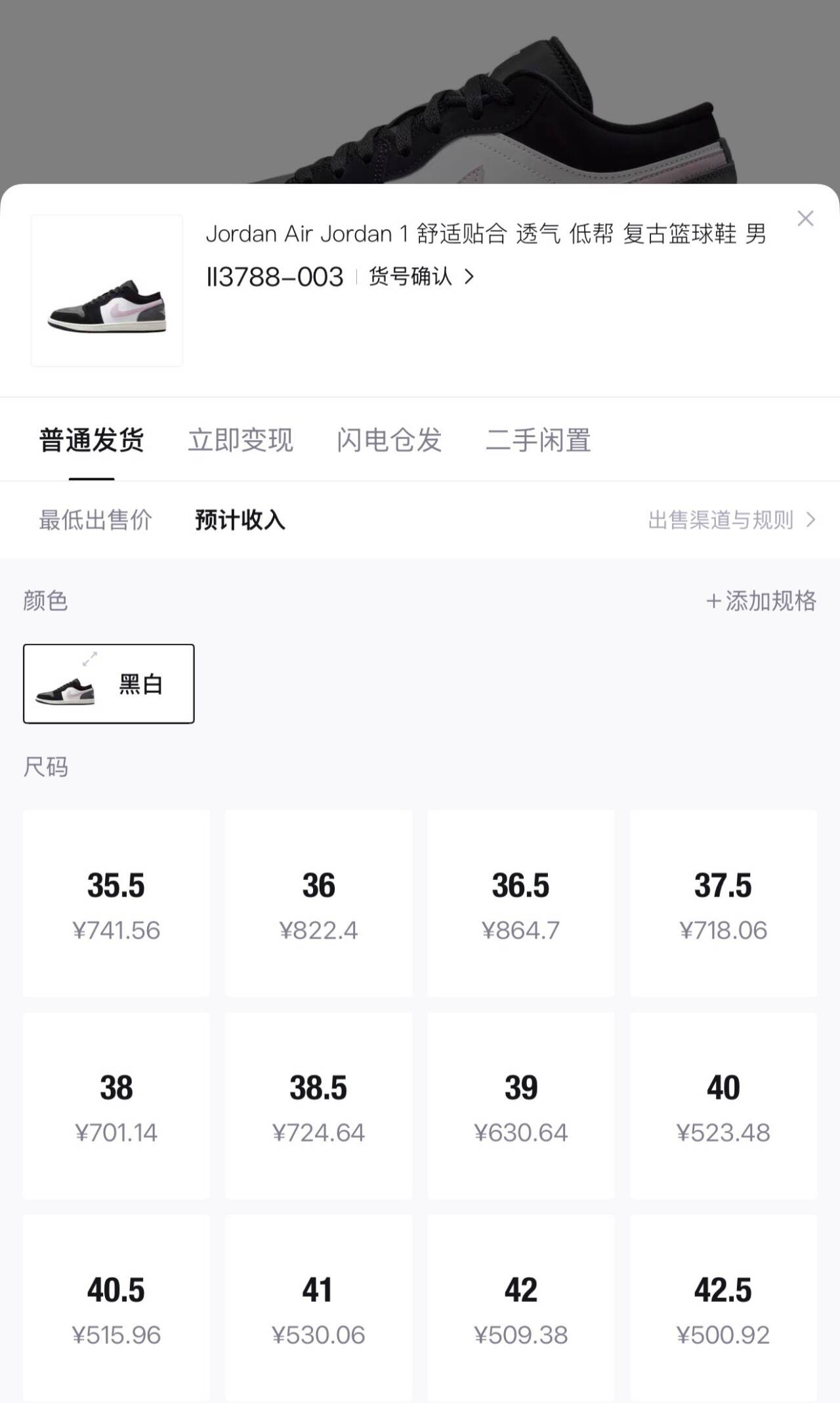Open 货号确认 article number confirmation
The image size is (840, 1403).
click(x=421, y=277)
